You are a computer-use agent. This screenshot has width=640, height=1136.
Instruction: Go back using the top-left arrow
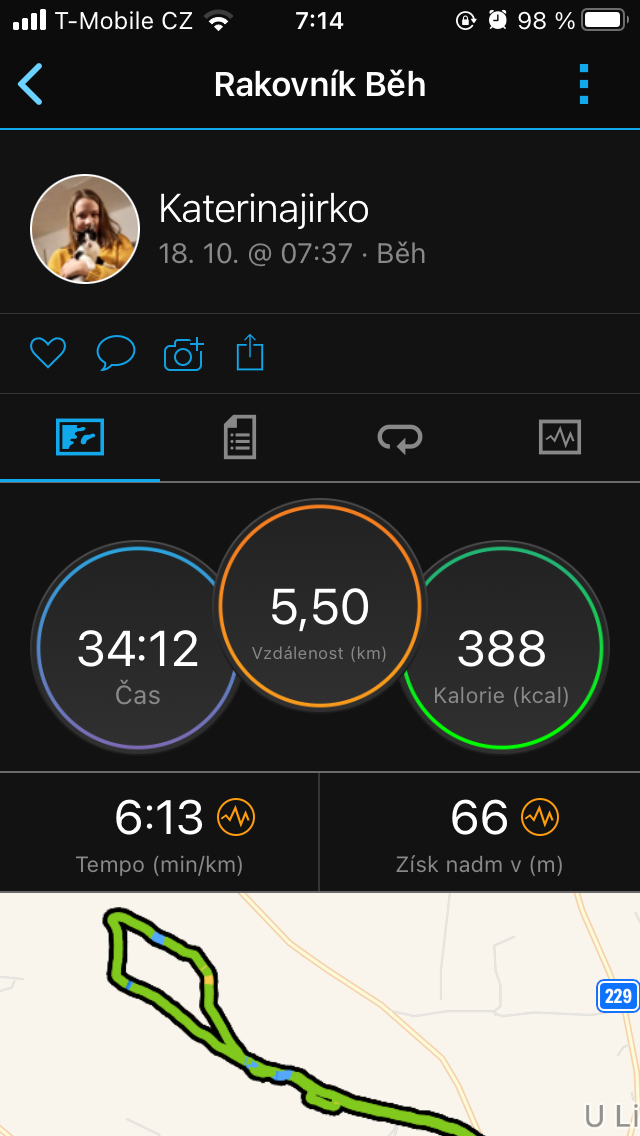30,85
